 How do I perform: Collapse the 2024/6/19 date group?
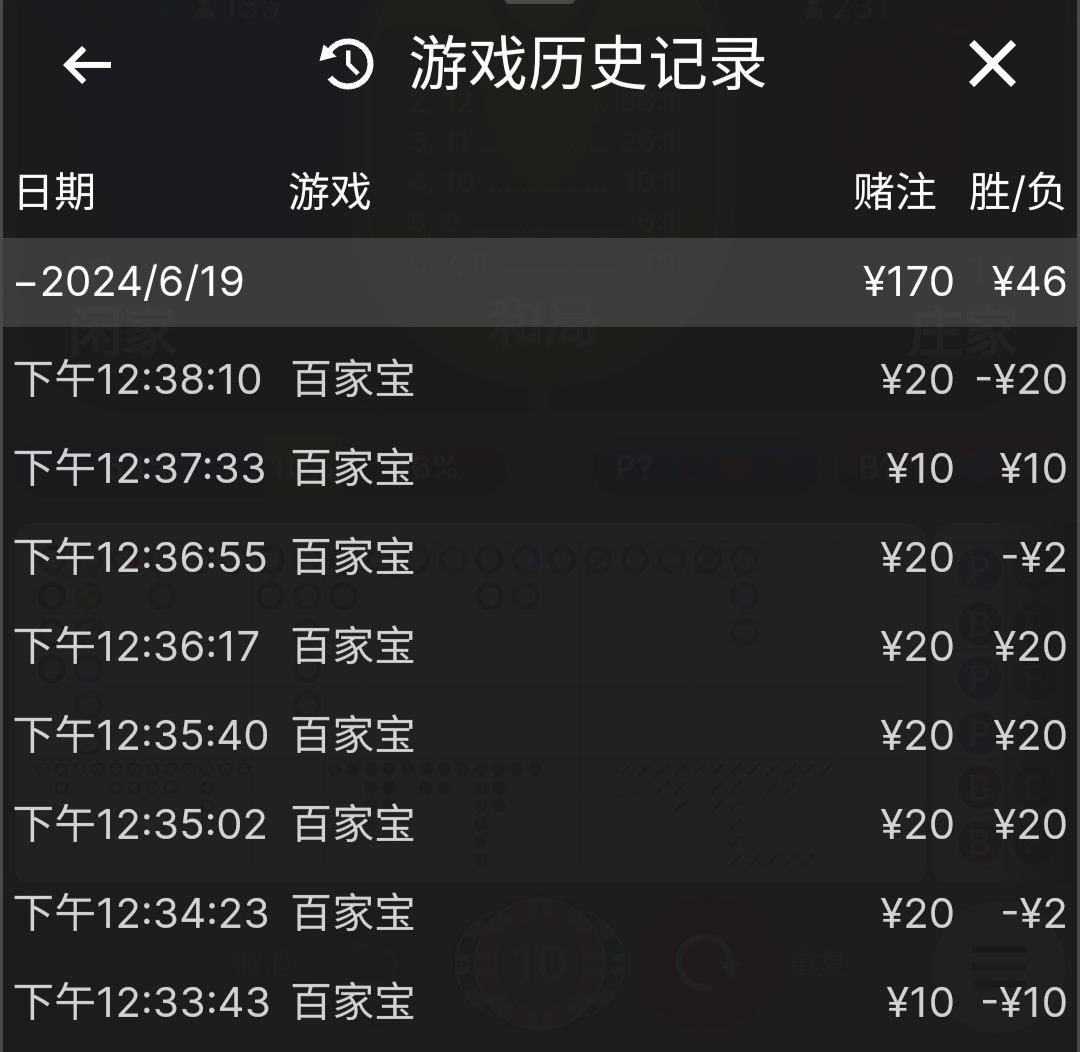pos(130,282)
